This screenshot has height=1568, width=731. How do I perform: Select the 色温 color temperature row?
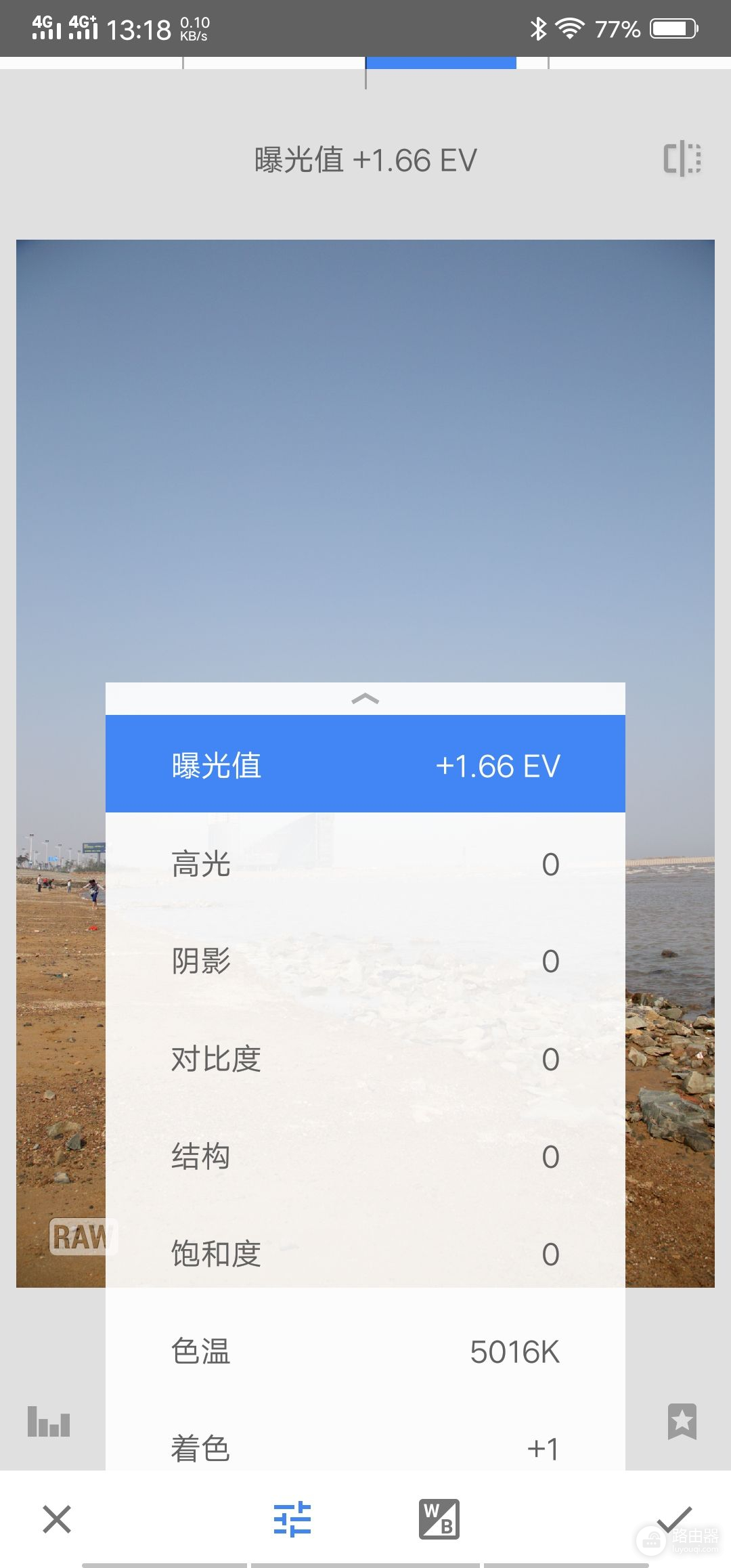(x=365, y=1351)
